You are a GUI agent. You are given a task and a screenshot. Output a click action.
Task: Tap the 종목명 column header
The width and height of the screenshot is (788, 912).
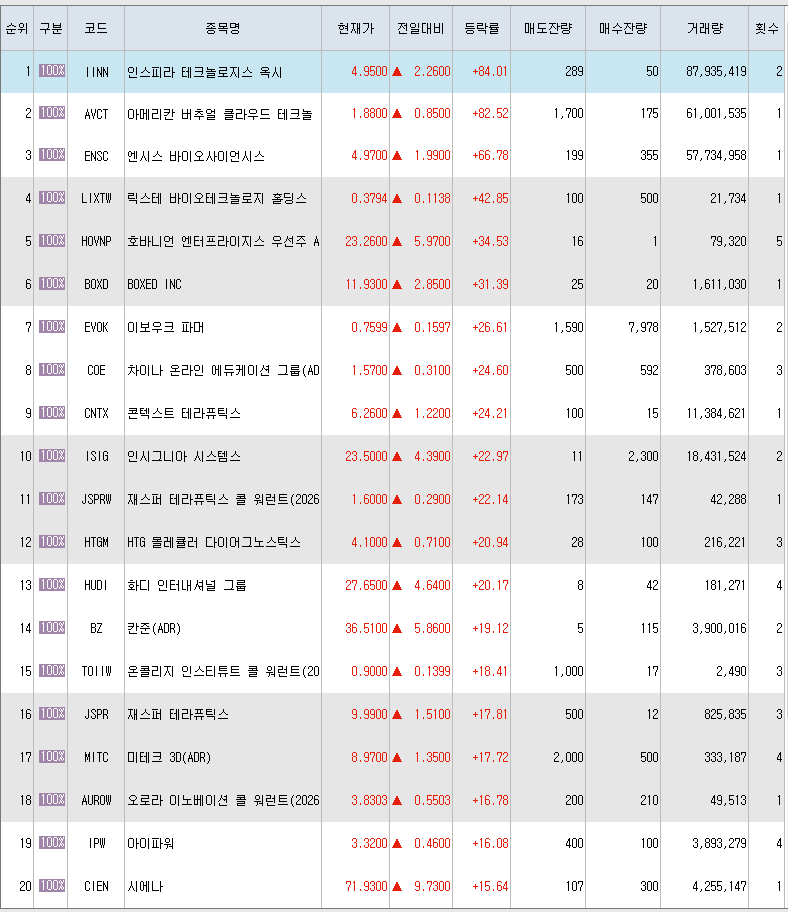coord(223,28)
